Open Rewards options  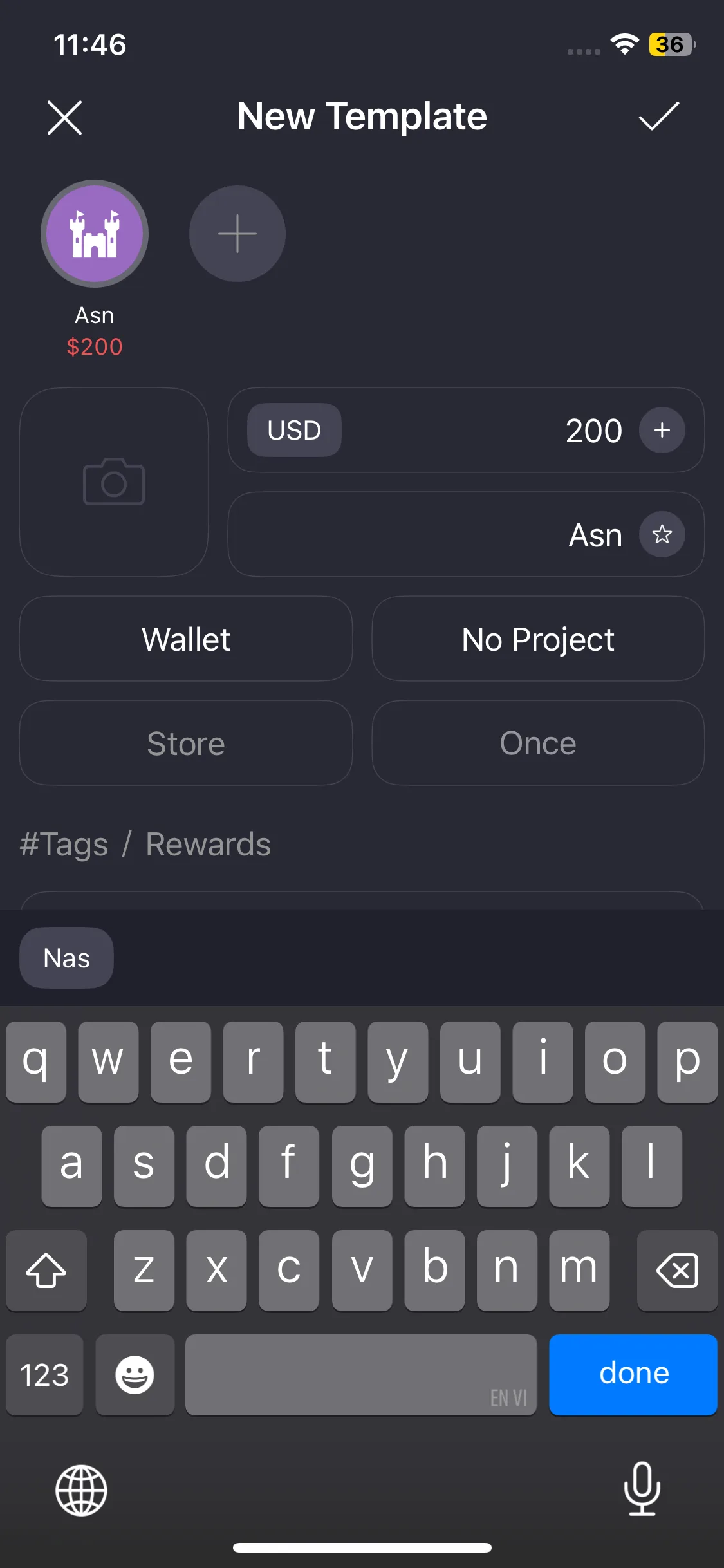208,844
